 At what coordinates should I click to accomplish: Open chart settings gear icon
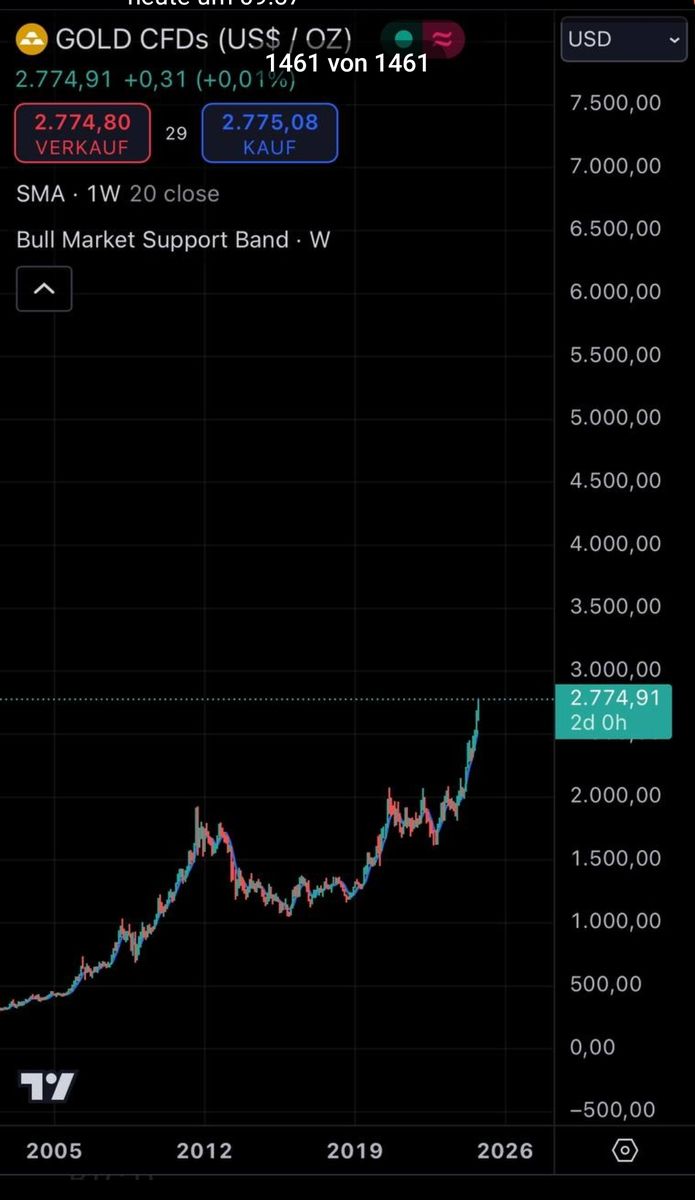[x=624, y=1150]
